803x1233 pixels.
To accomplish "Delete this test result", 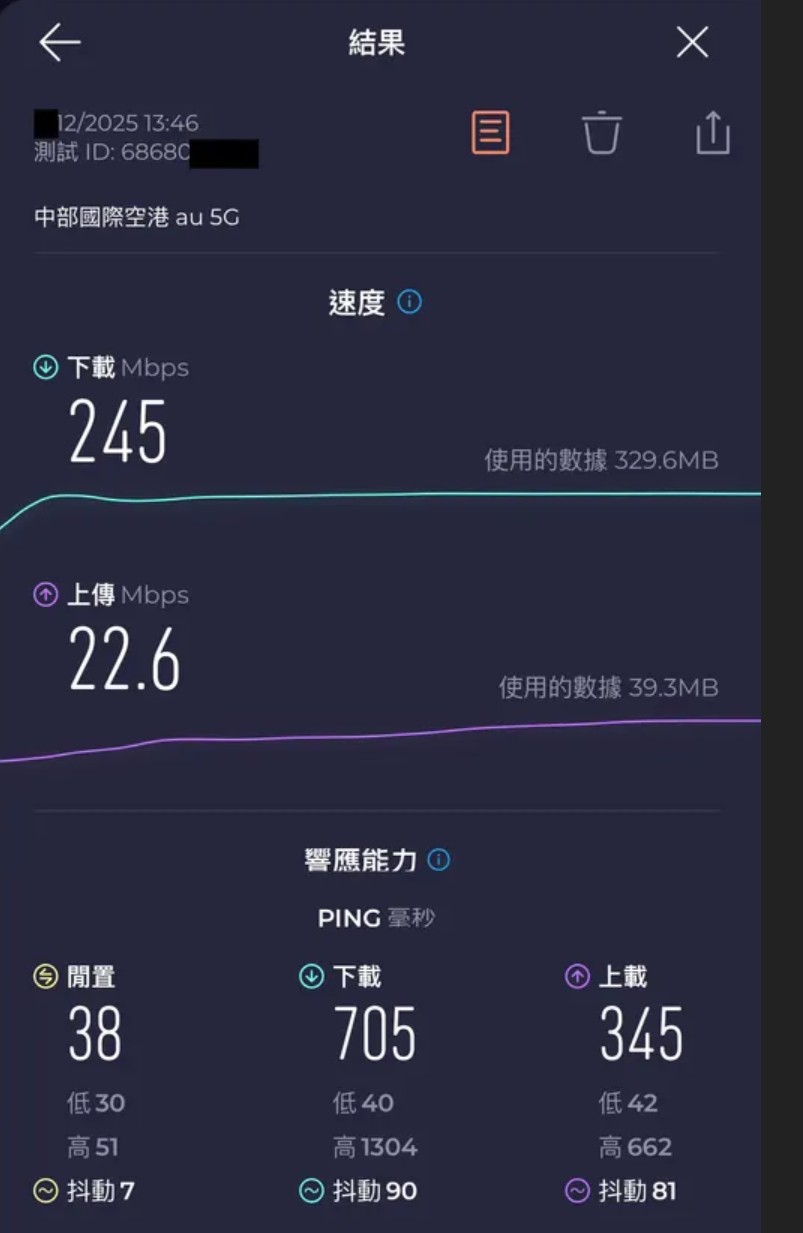I will point(602,133).
